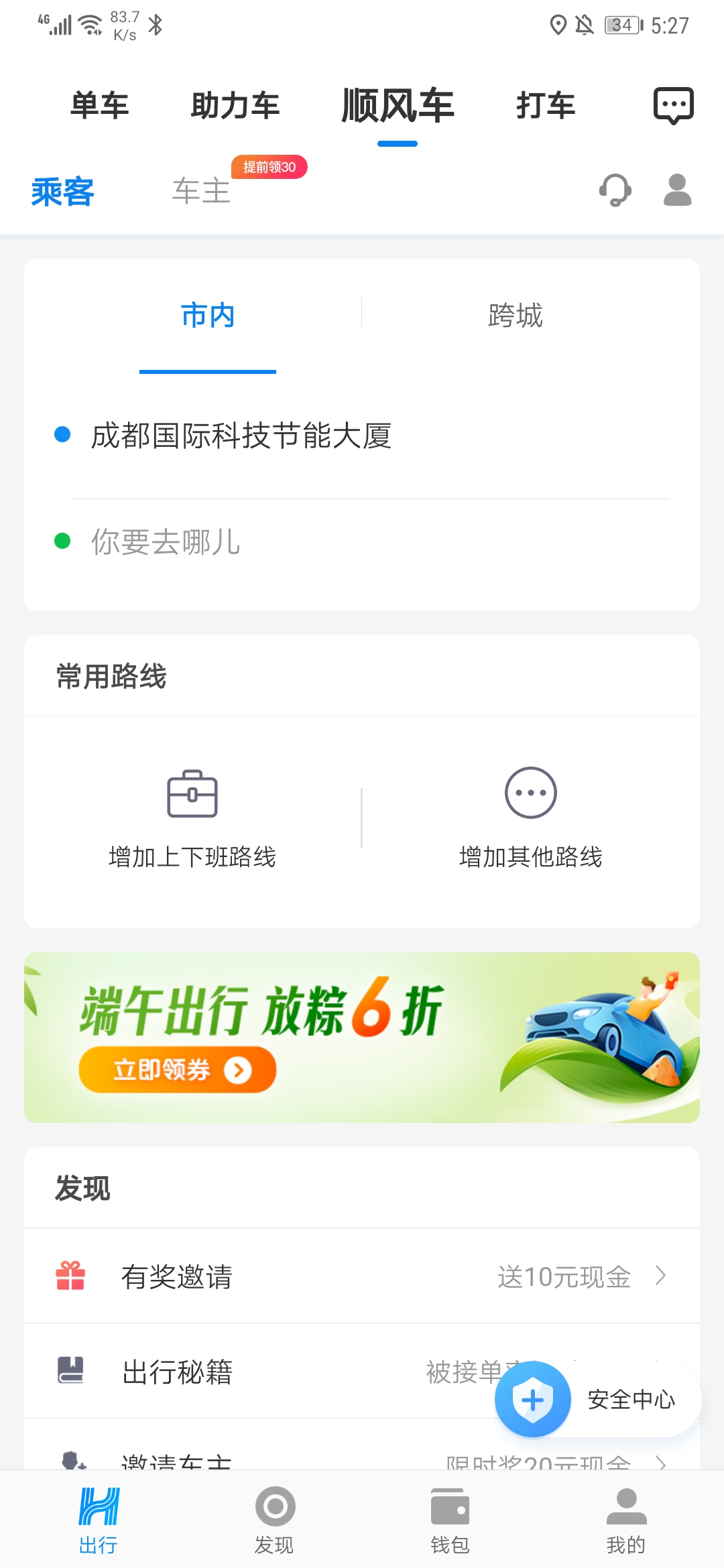This screenshot has height=1568, width=724.
Task: Open 邀请车主 via its right arrow
Action: tap(661, 1463)
